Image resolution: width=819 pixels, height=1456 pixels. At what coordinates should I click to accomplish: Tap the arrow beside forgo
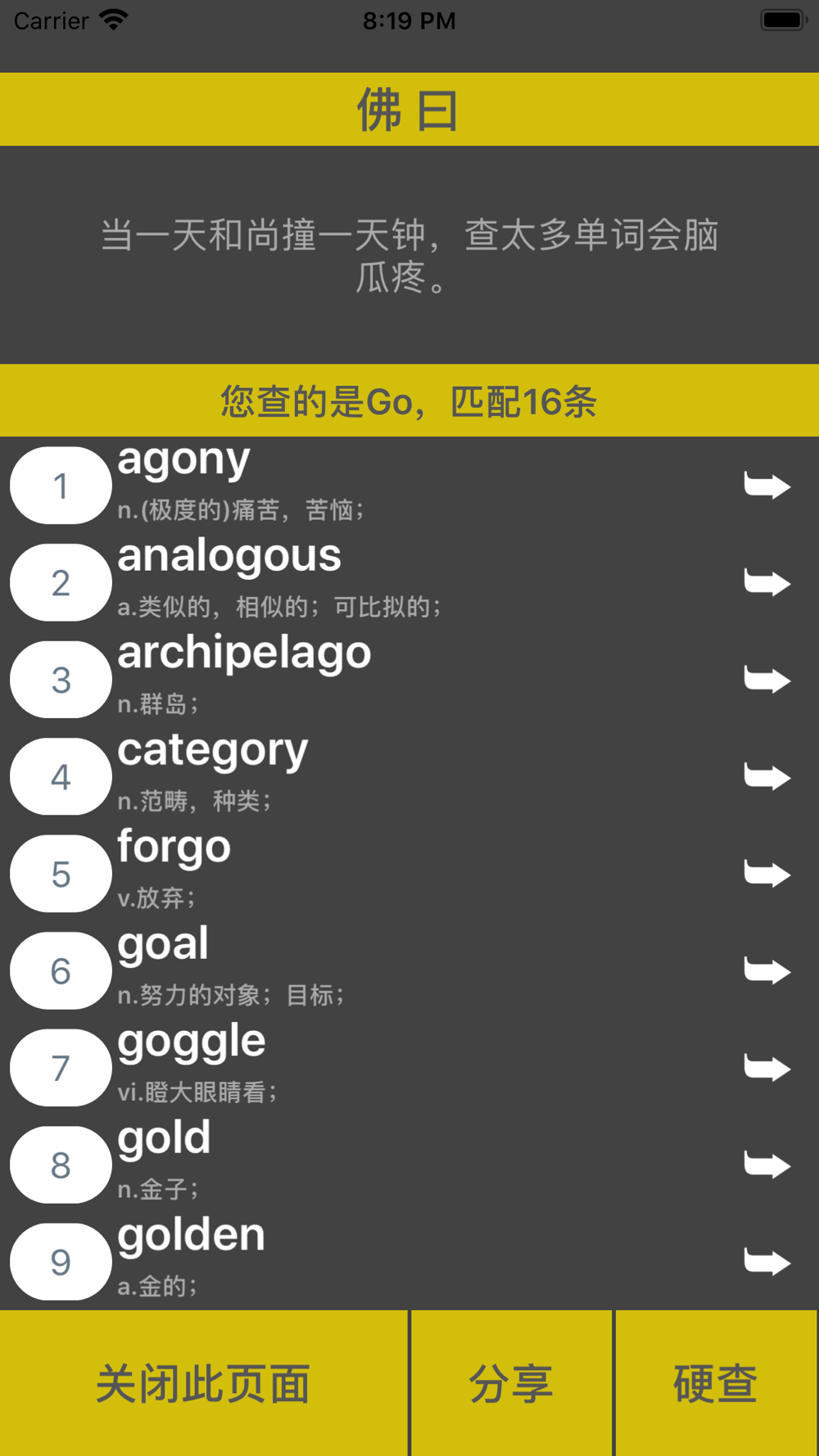pos(767,873)
